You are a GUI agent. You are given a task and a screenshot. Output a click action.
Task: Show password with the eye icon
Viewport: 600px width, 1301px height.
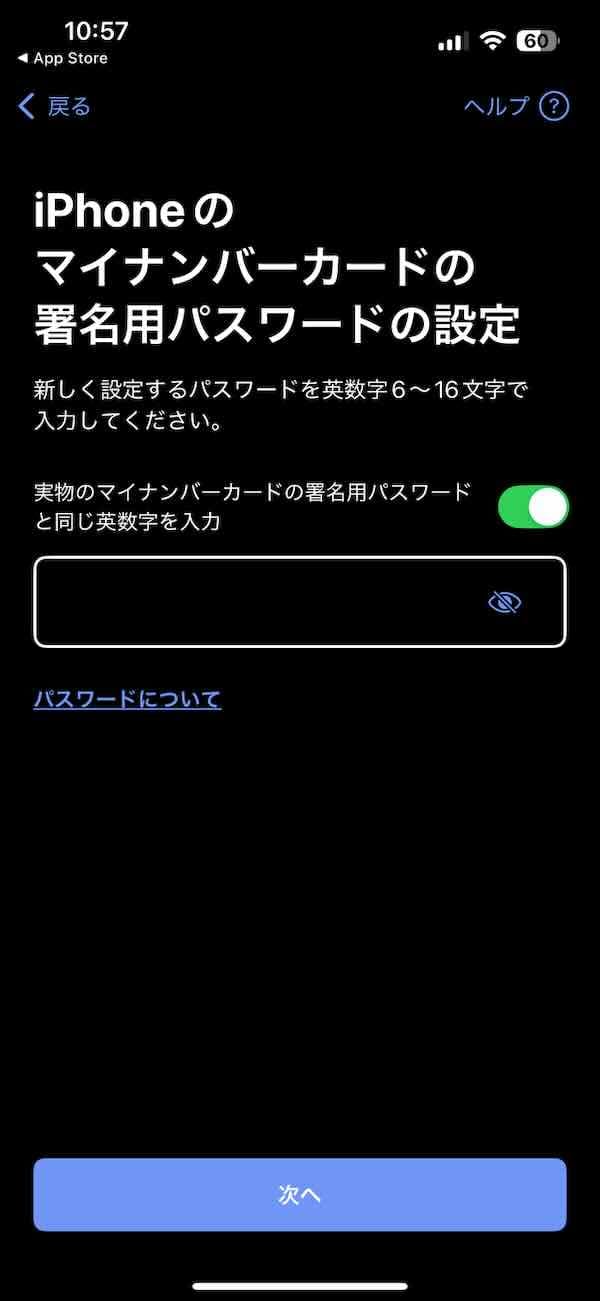tap(505, 602)
